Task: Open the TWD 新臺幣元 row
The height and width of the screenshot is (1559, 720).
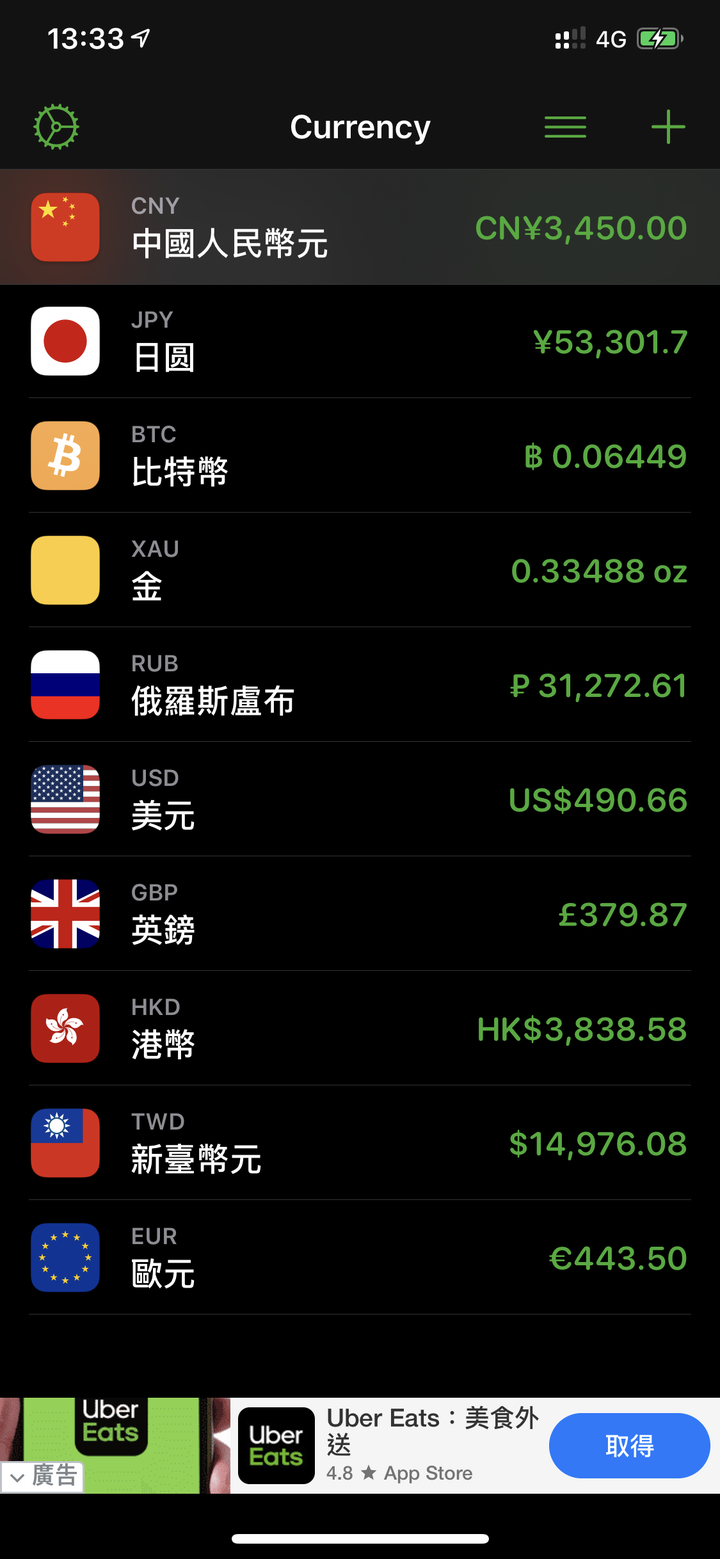Action: click(x=360, y=1143)
